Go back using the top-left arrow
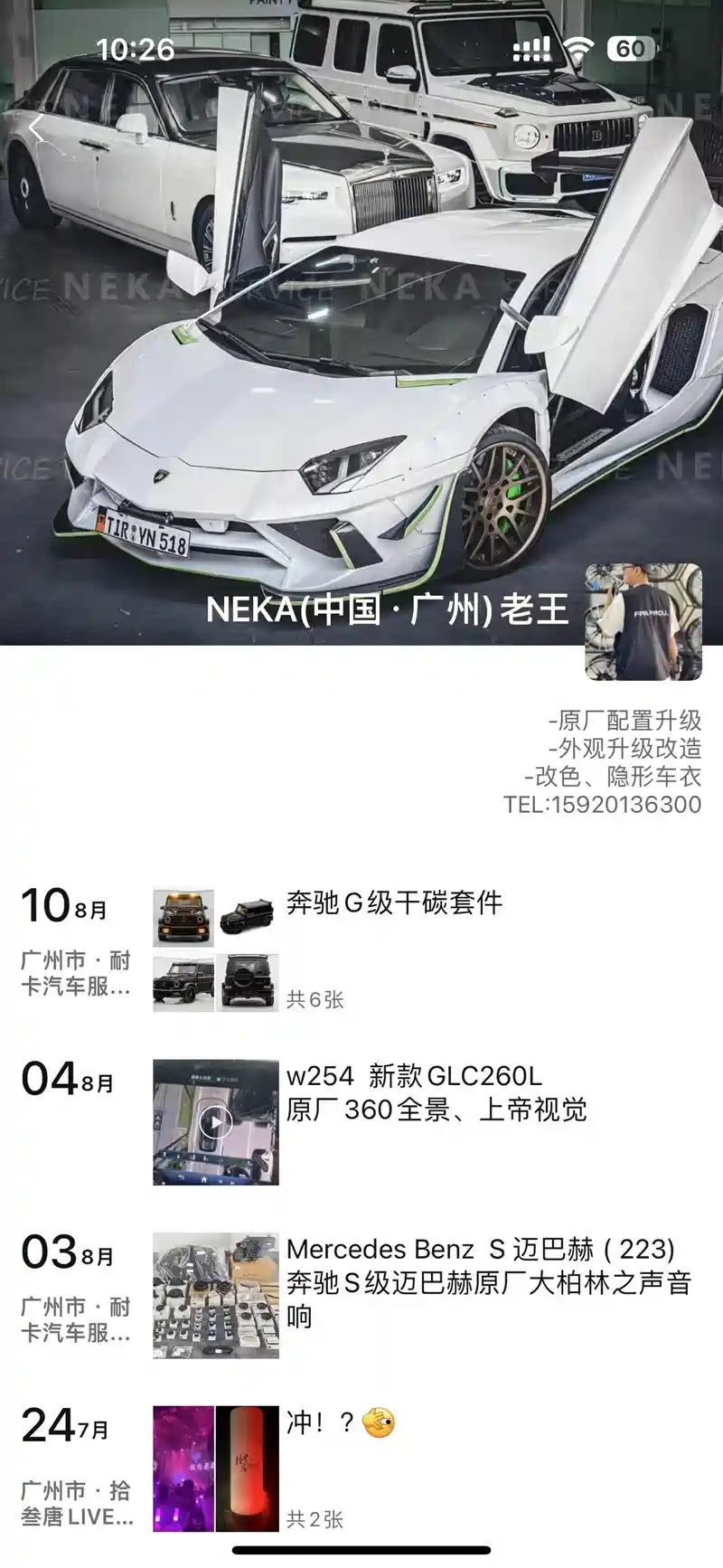This screenshot has height=1568, width=723. [x=36, y=128]
